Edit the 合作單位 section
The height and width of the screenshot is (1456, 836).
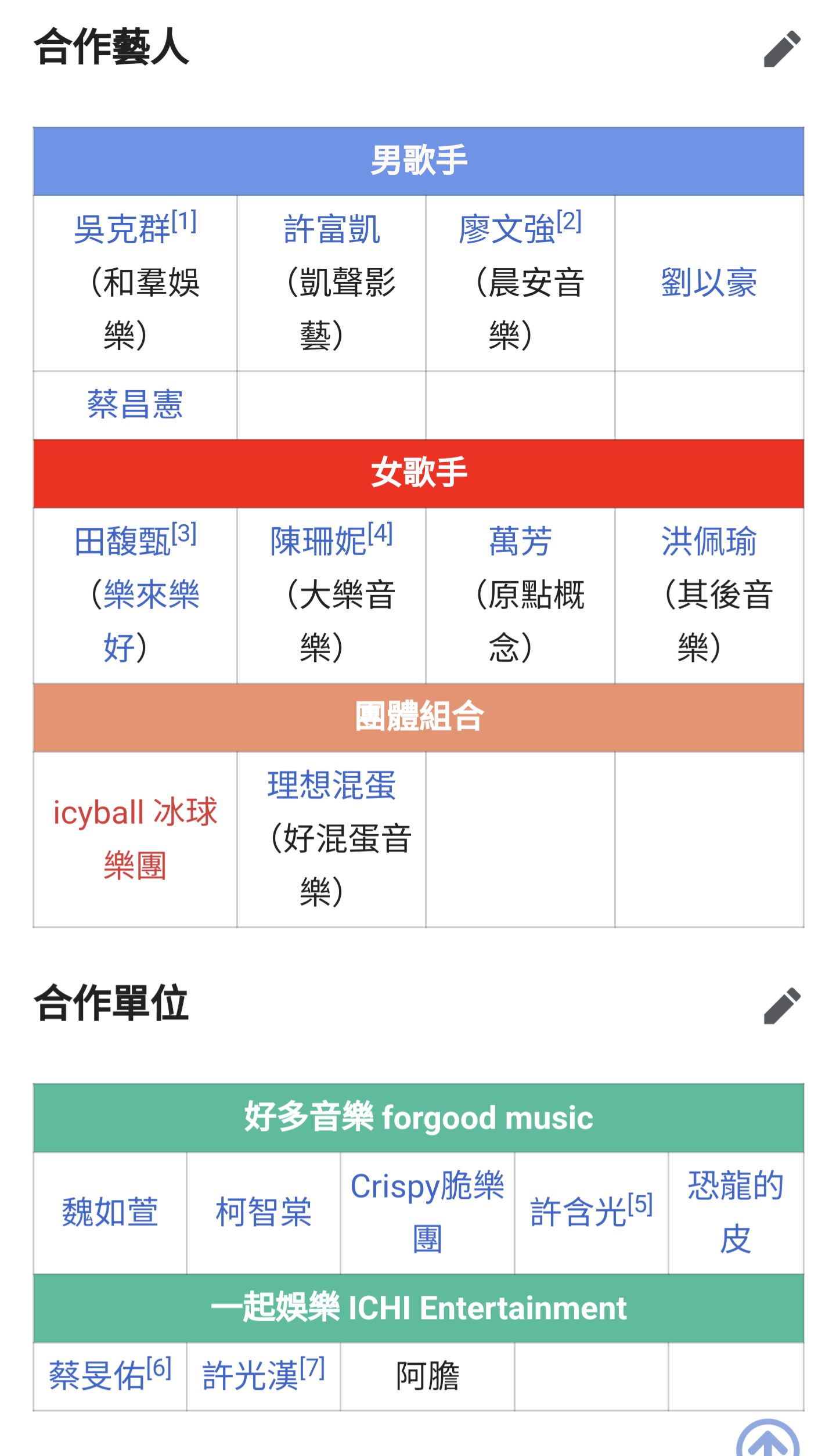point(781,1005)
